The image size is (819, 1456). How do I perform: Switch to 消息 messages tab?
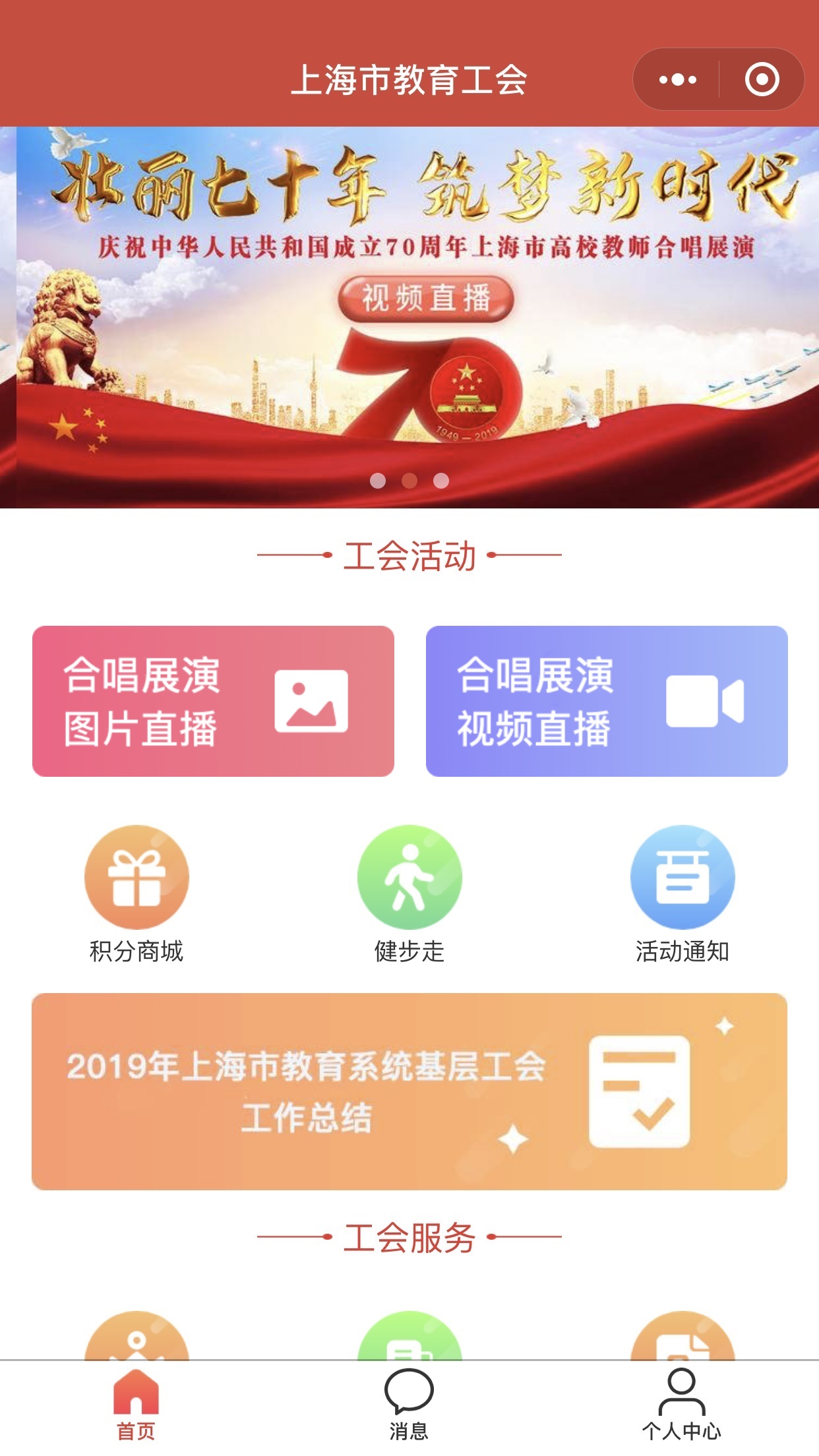click(x=409, y=1405)
